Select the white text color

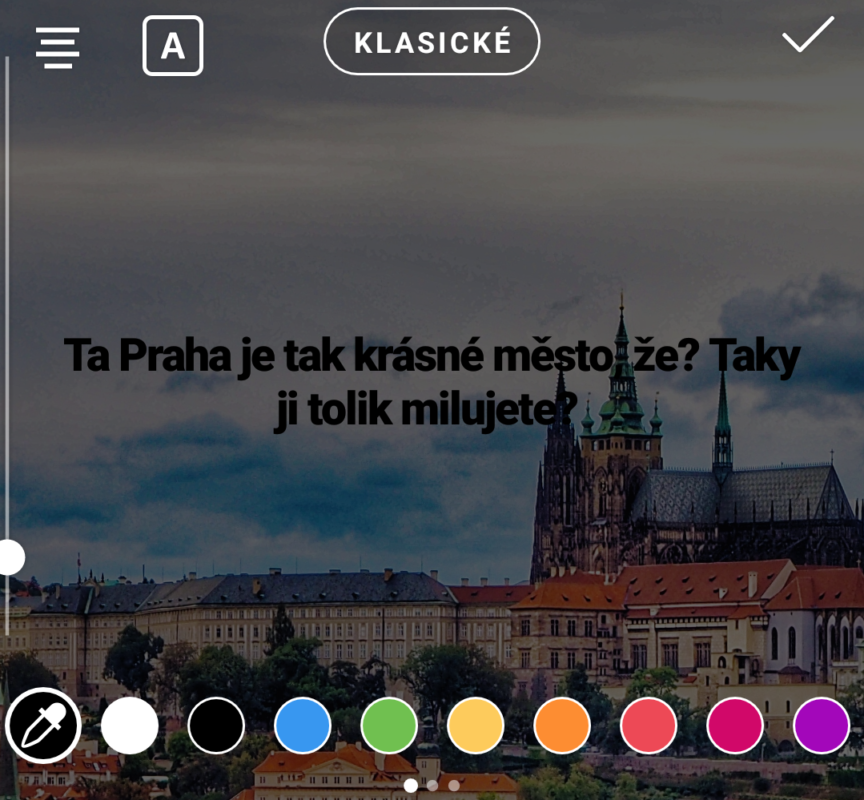point(130,726)
